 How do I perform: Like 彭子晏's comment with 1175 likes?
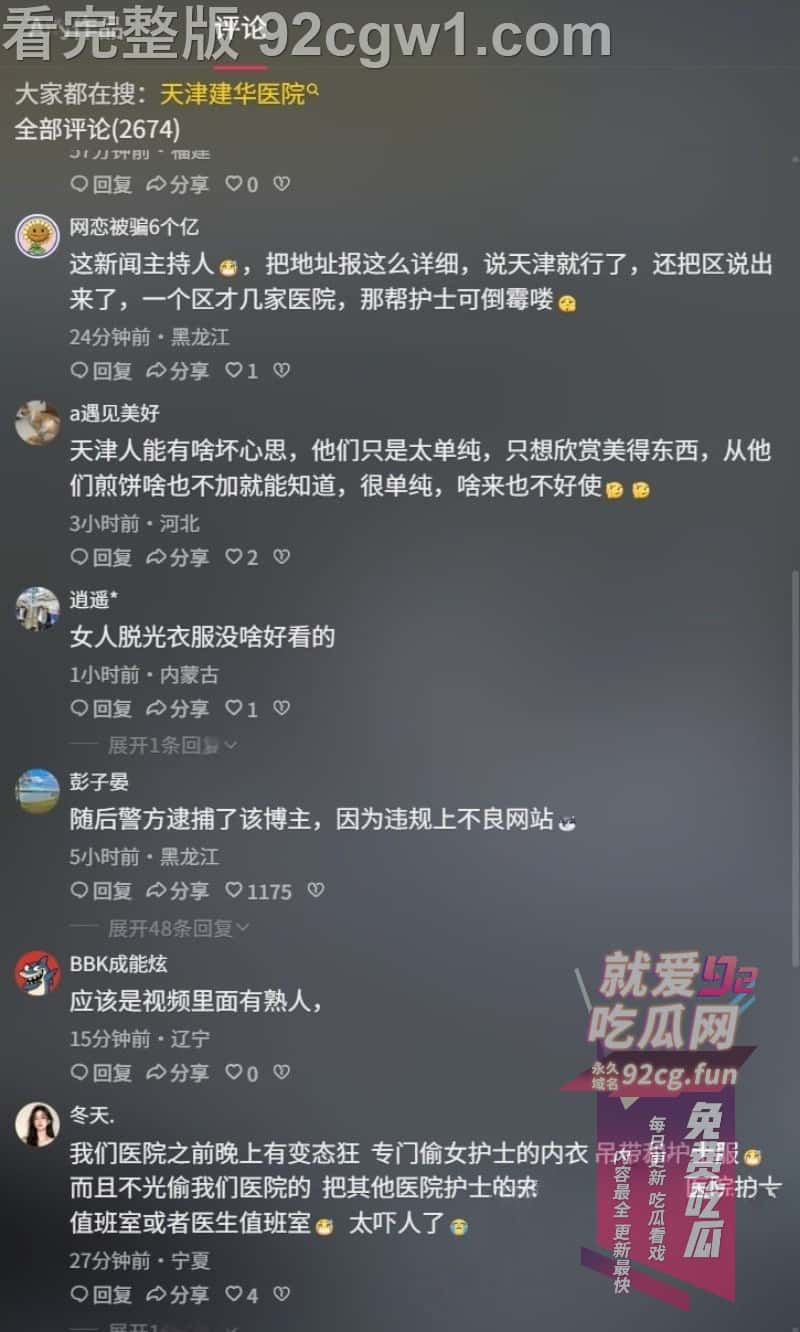[x=258, y=890]
